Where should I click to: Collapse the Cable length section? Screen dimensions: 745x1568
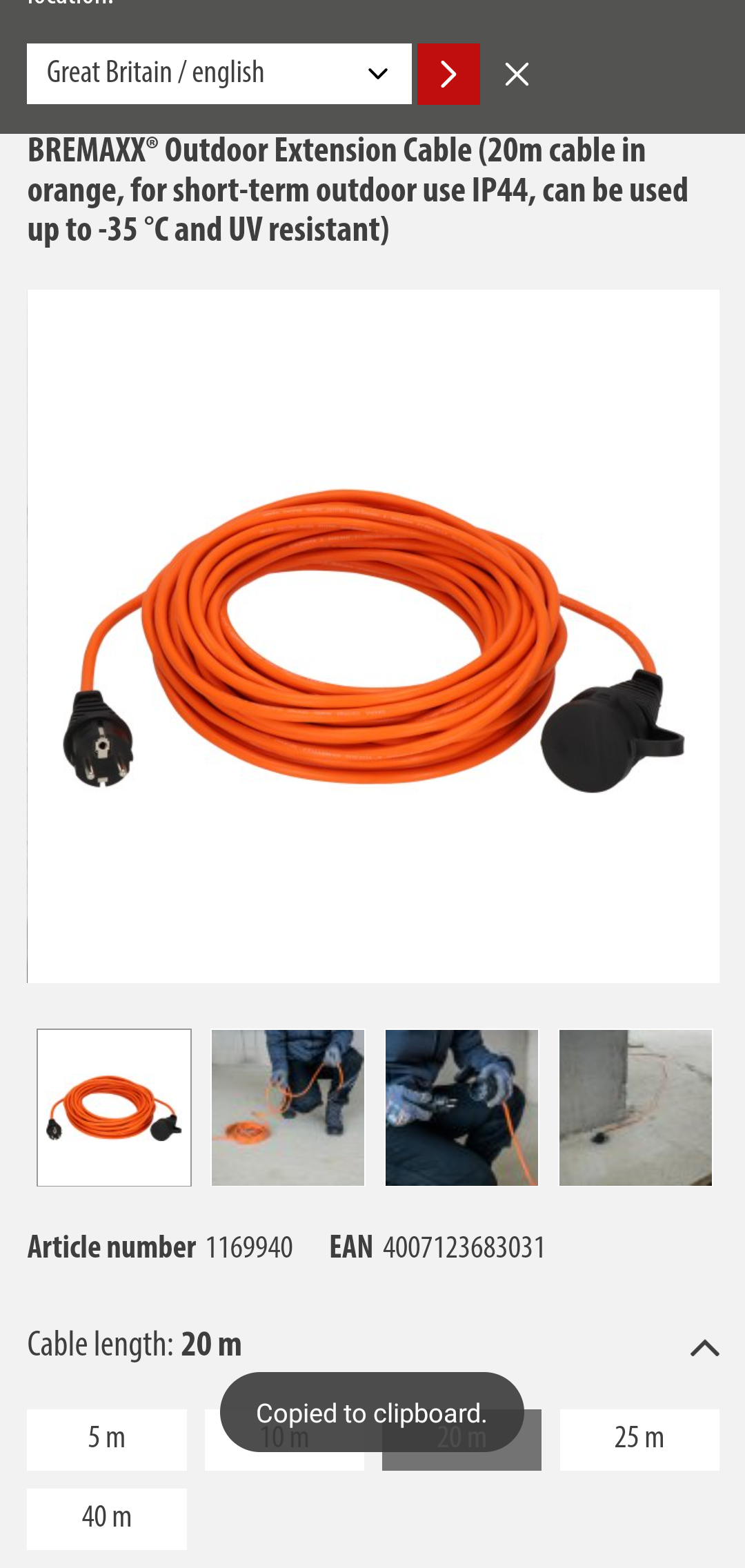704,1347
